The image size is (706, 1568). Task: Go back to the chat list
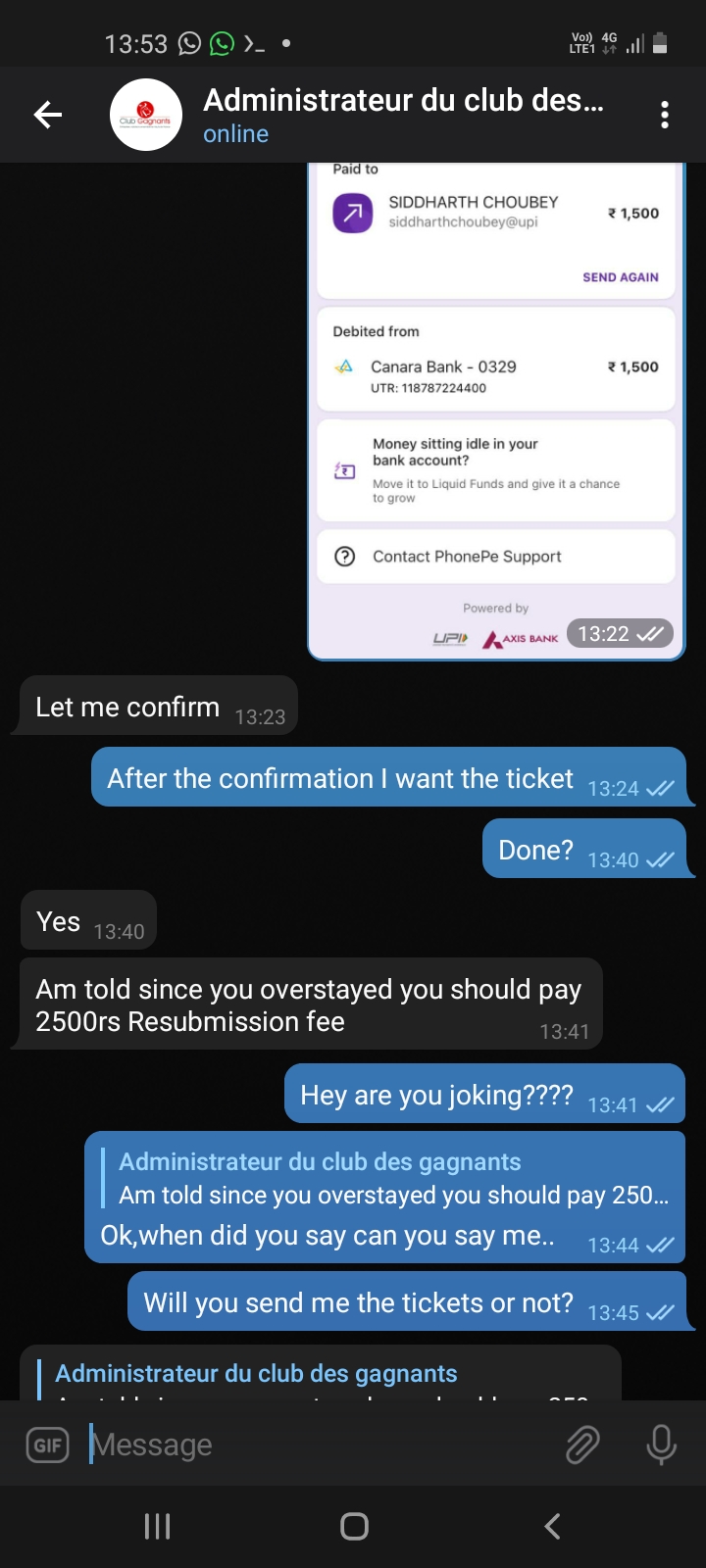pyautogui.click(x=48, y=116)
